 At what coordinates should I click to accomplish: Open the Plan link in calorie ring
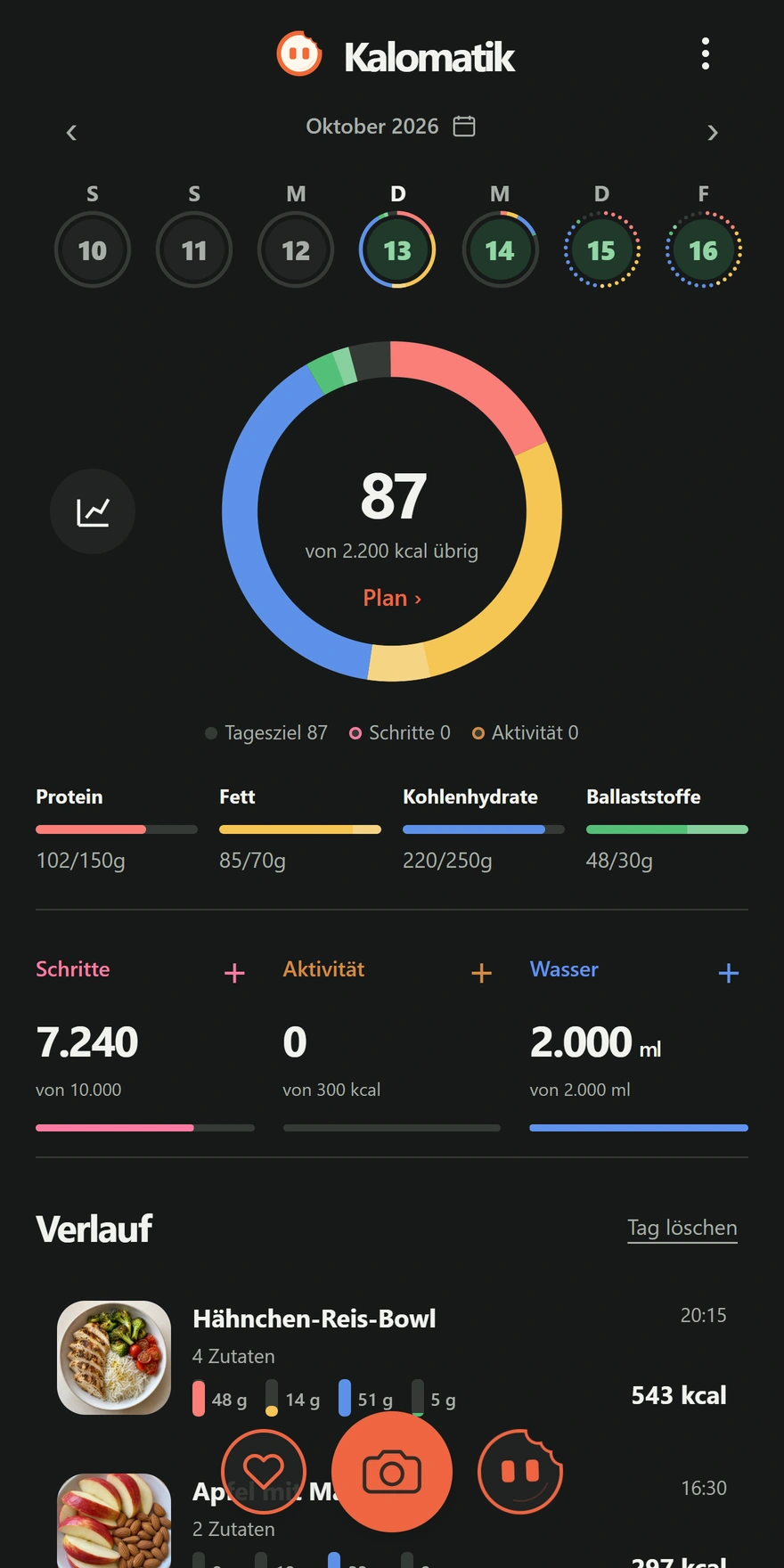point(392,598)
